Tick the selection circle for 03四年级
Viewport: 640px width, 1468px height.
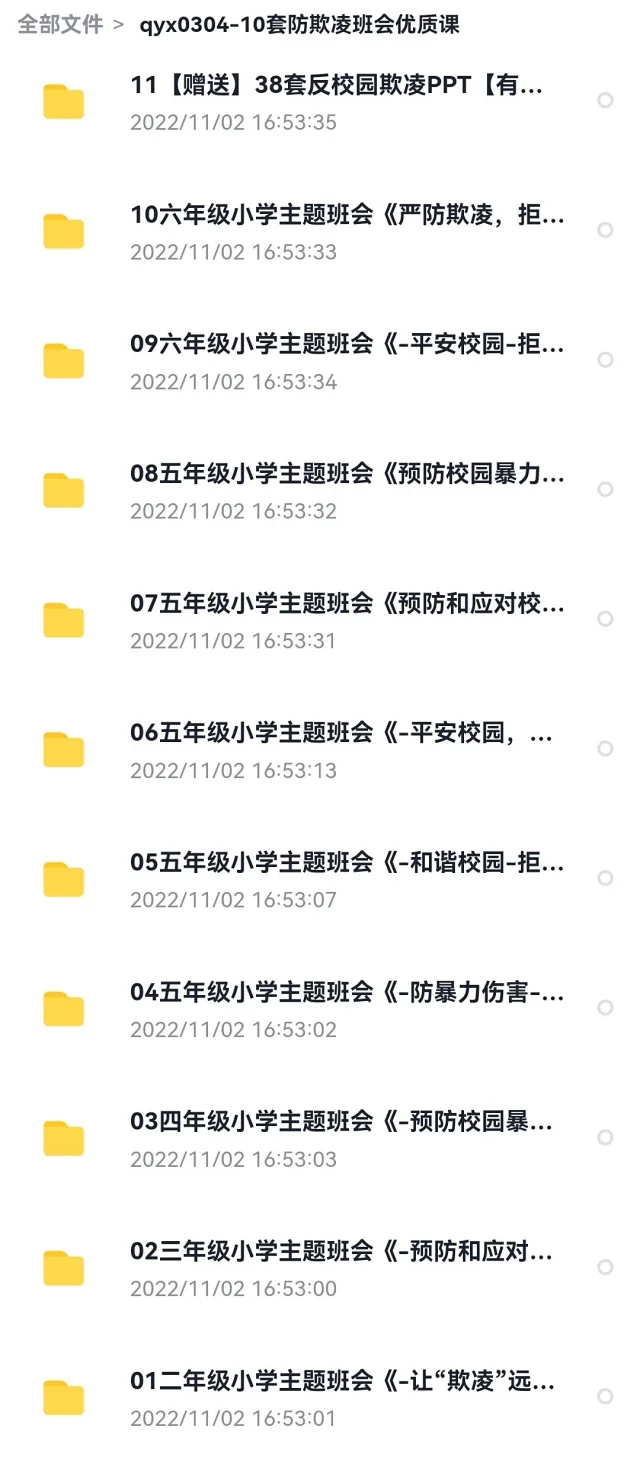tap(605, 1137)
